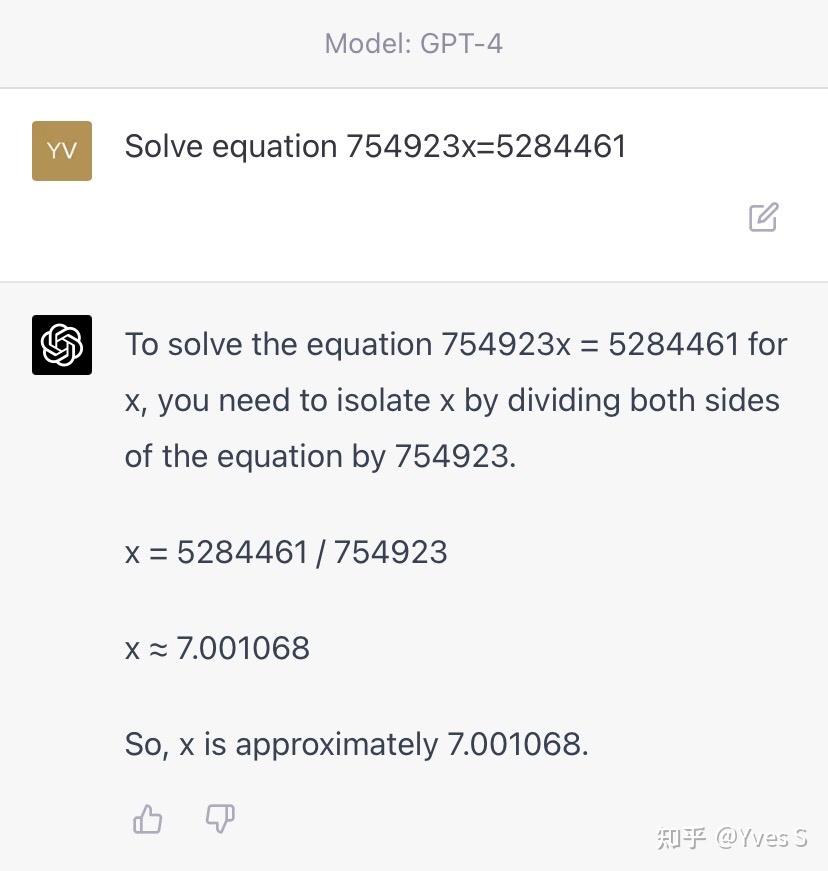
Task: Edit the 'Solve equation' prompt message
Action: pyautogui.click(x=763, y=217)
